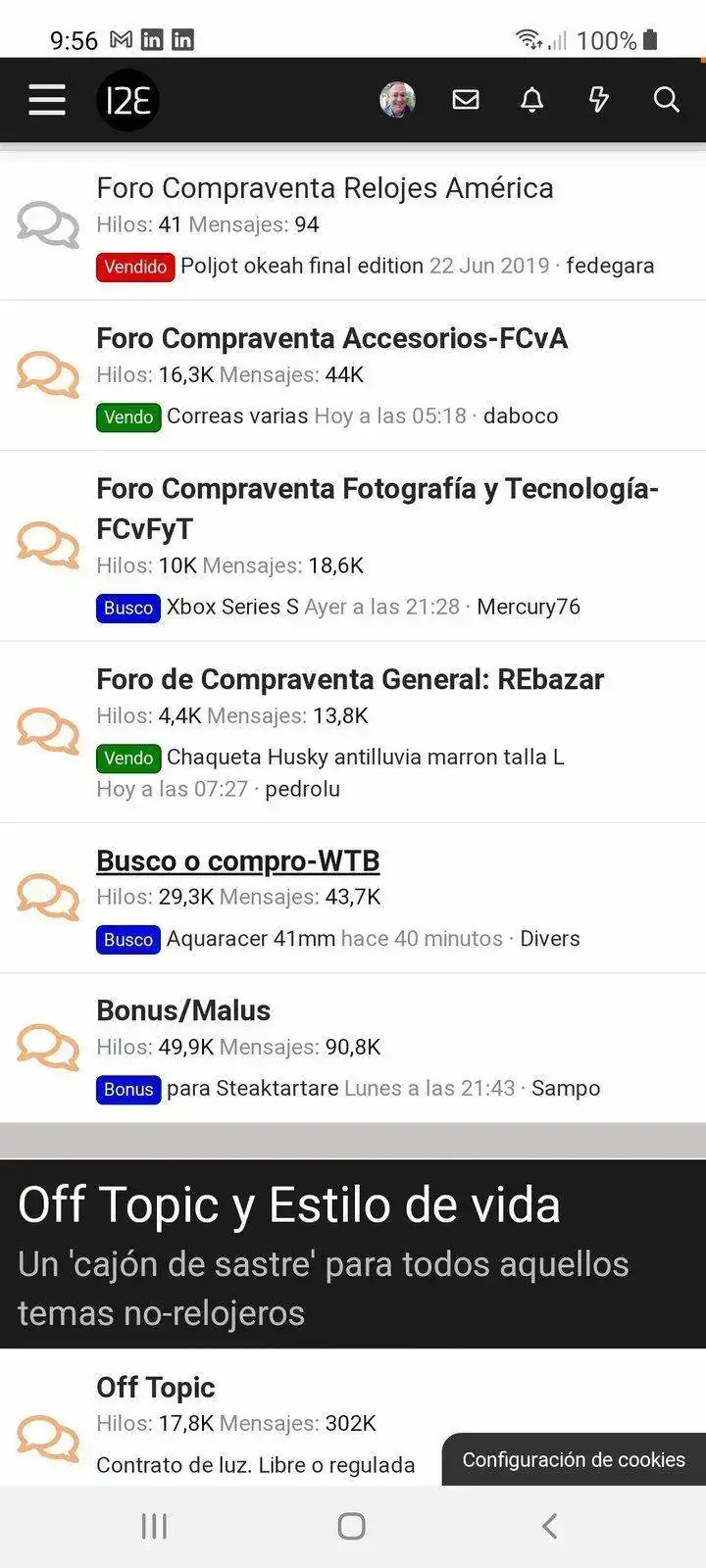Go back with the system back button
706x1568 pixels.
pyautogui.click(x=549, y=1526)
